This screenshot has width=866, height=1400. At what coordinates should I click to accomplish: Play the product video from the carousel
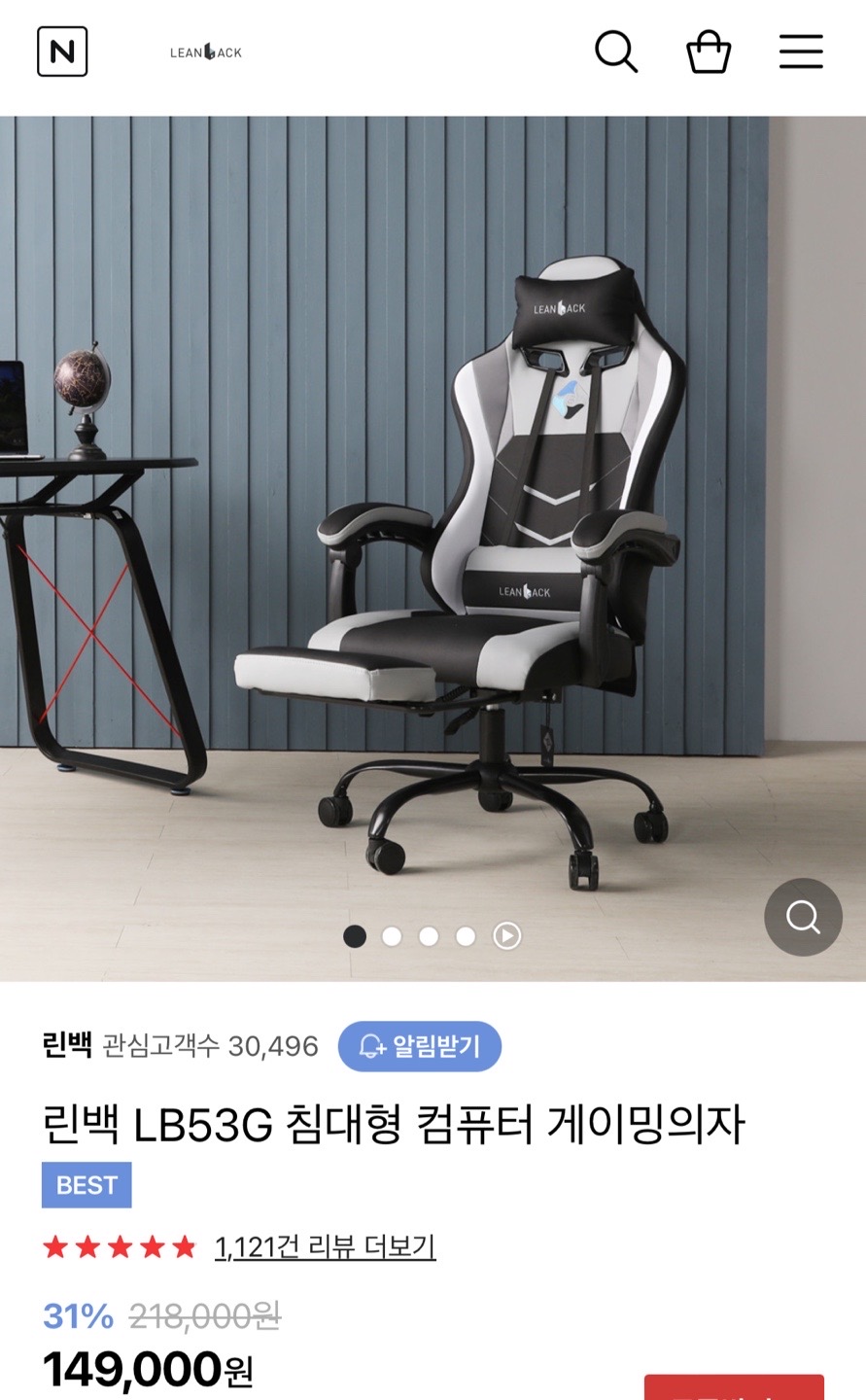click(x=504, y=935)
